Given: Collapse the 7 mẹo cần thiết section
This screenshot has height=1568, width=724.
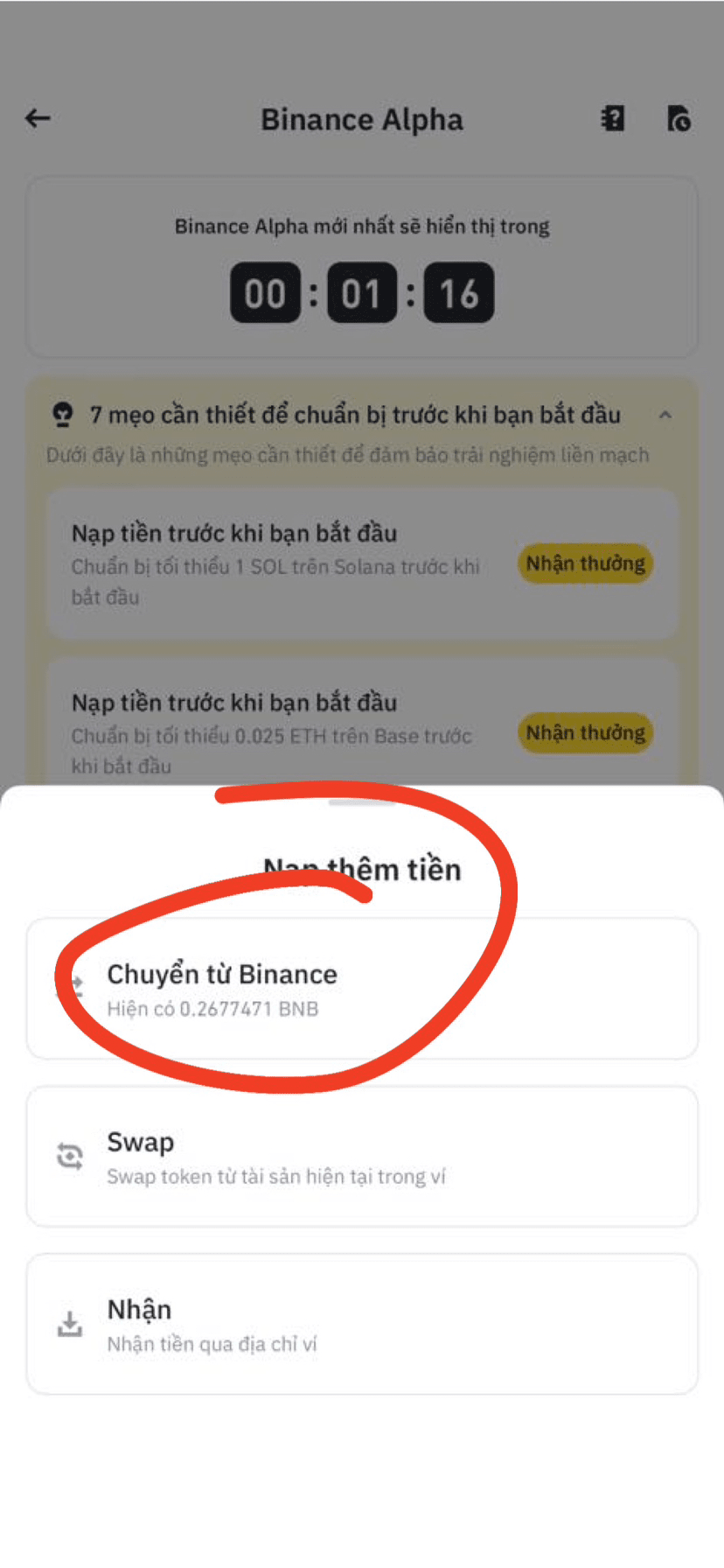Looking at the screenshot, I should pyautogui.click(x=665, y=415).
